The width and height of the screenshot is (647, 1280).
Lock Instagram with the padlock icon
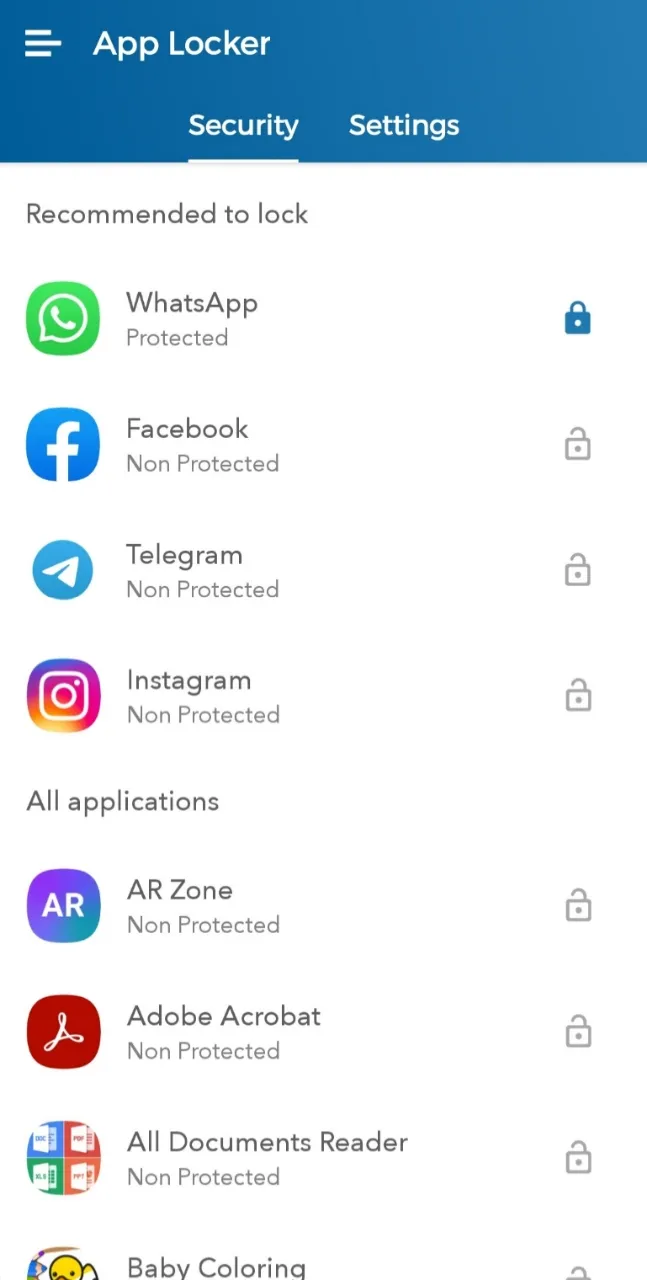coord(577,696)
